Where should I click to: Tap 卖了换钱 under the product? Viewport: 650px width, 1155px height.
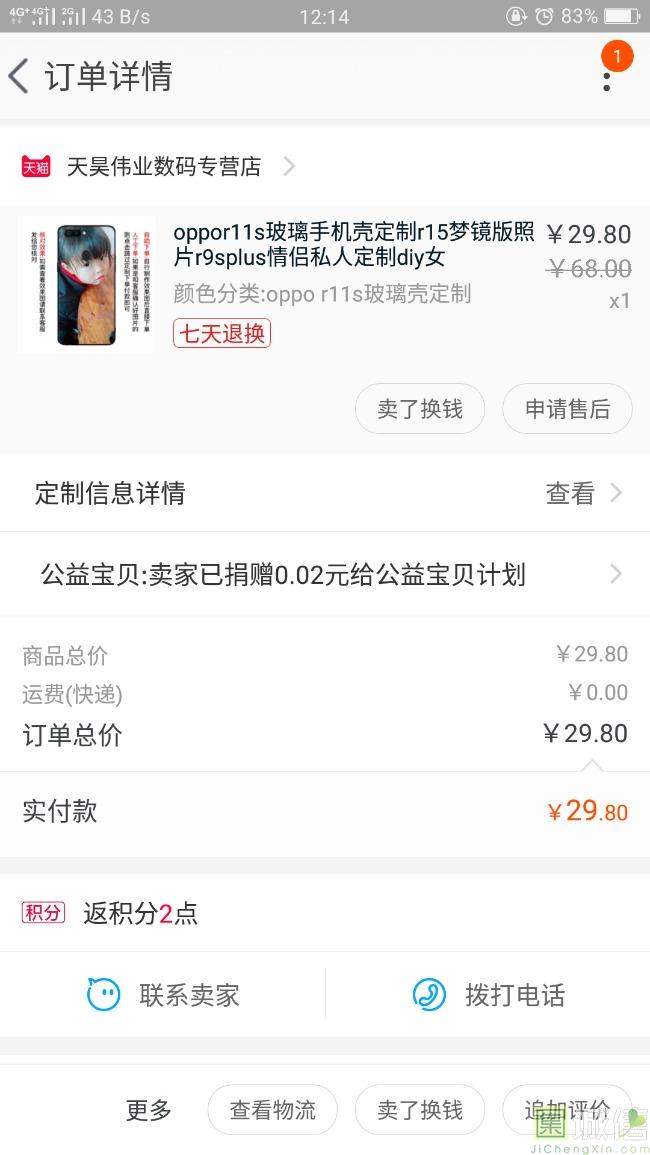pos(420,409)
